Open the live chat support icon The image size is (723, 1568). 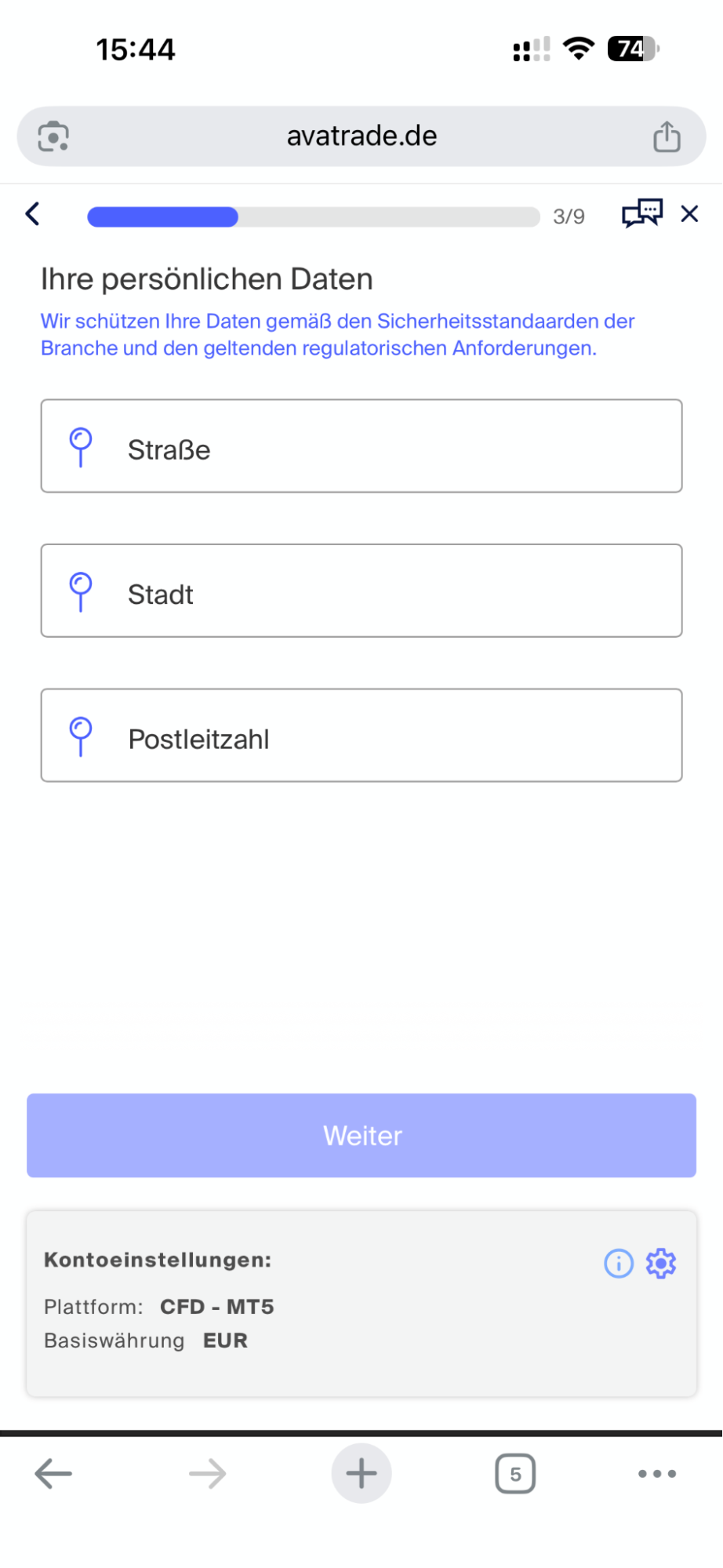click(641, 213)
